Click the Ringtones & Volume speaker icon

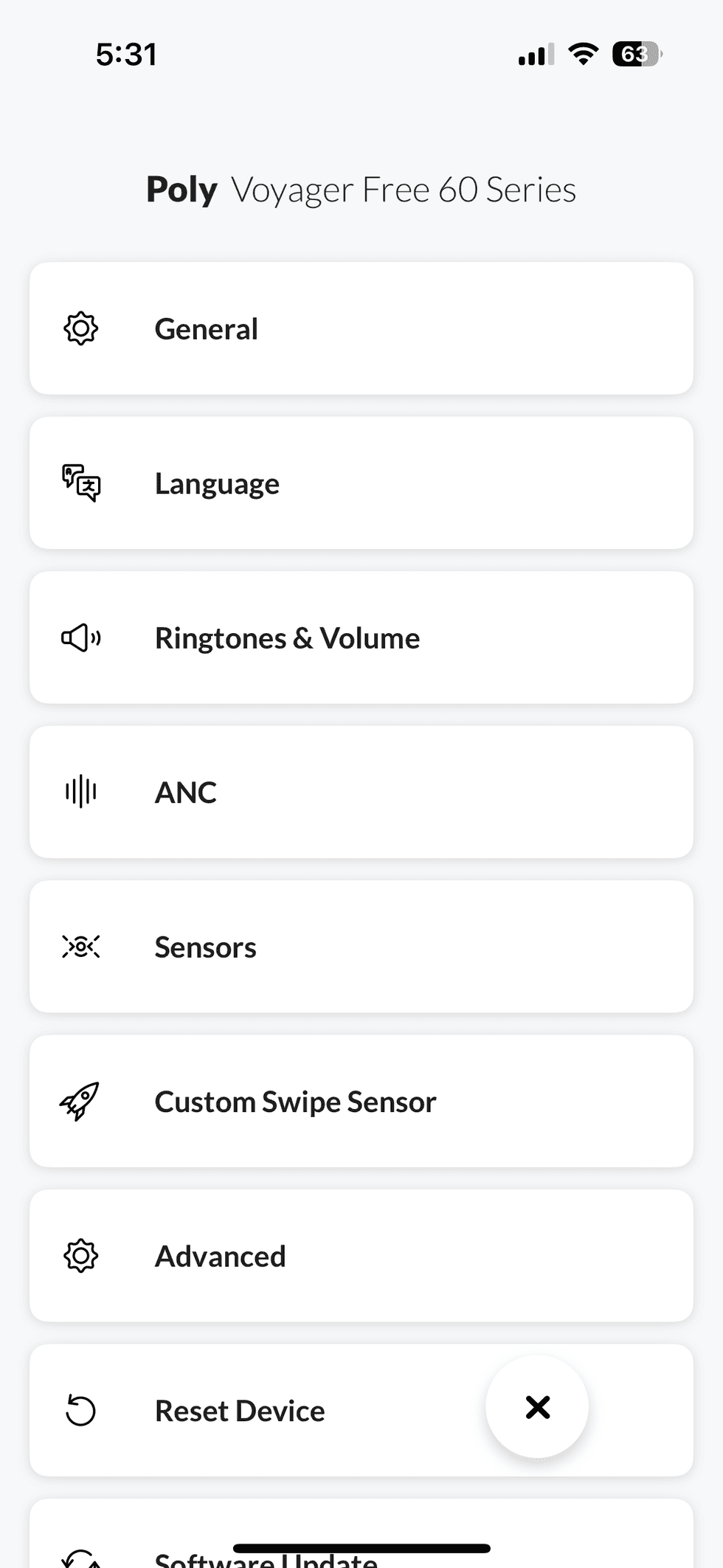point(81,638)
